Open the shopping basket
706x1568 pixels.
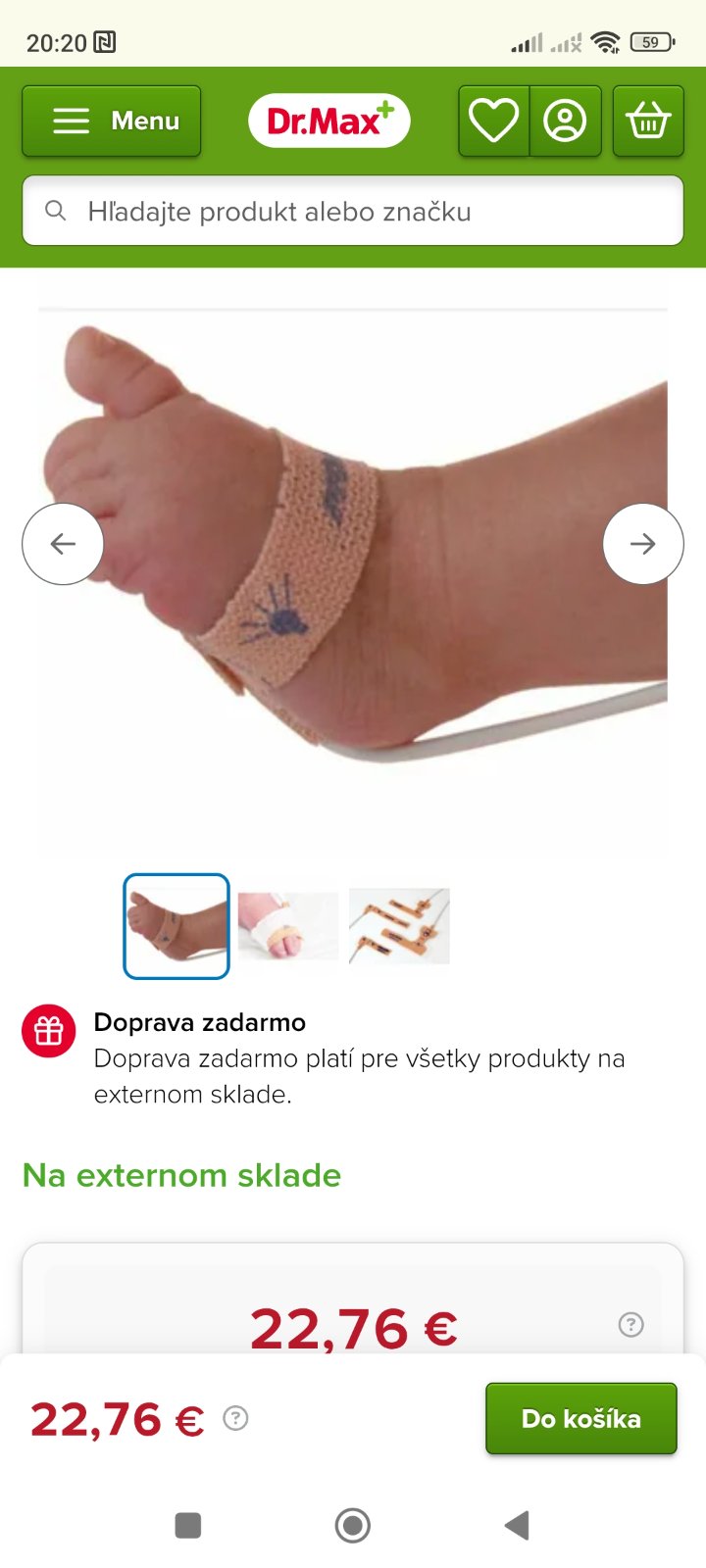click(x=648, y=122)
